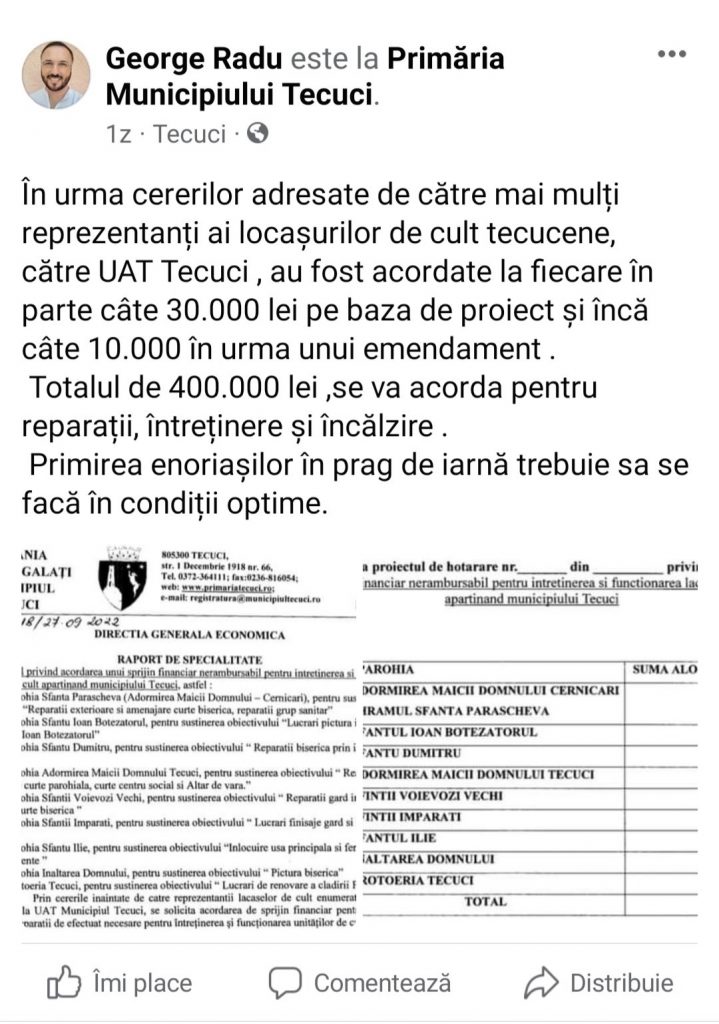The image size is (719, 1024).
Task: Open George Radu's profile name link
Action: (x=194, y=59)
